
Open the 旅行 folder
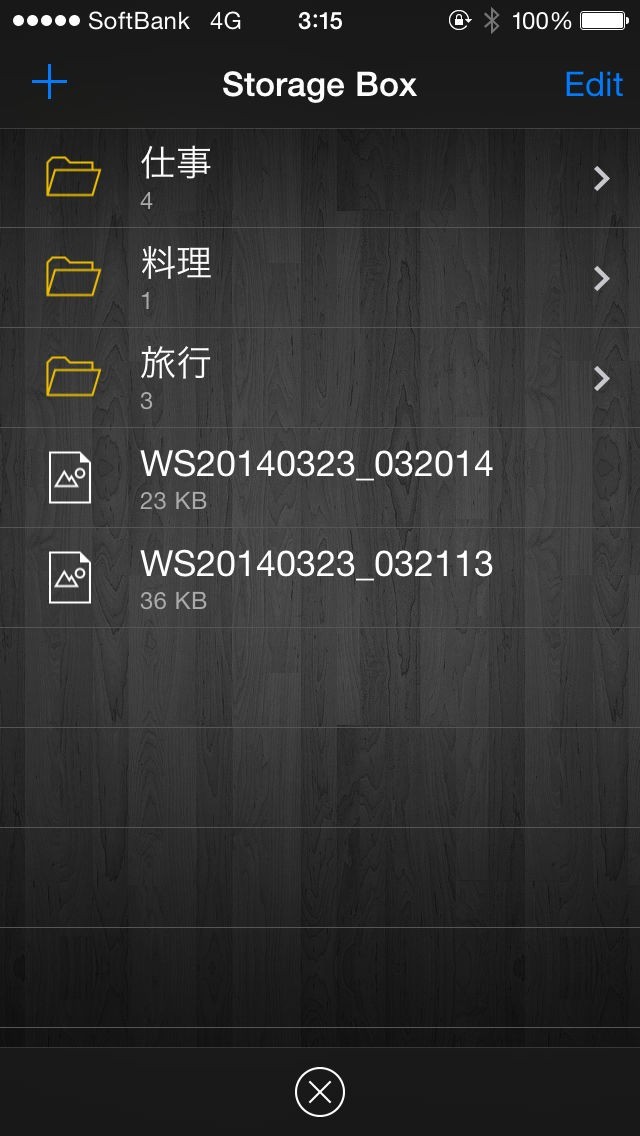point(320,378)
